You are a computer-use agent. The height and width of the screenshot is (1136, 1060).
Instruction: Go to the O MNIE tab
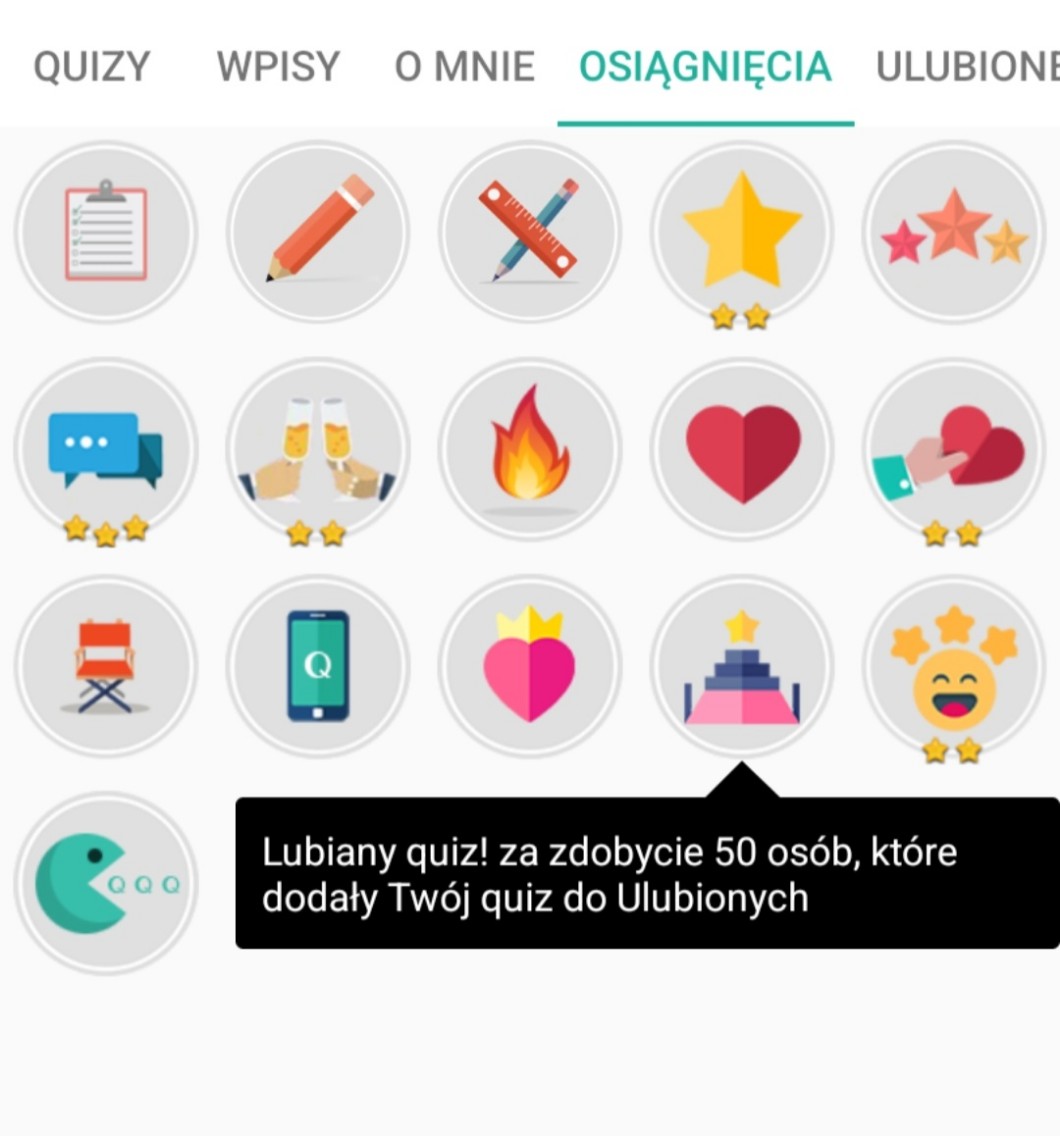point(465,67)
